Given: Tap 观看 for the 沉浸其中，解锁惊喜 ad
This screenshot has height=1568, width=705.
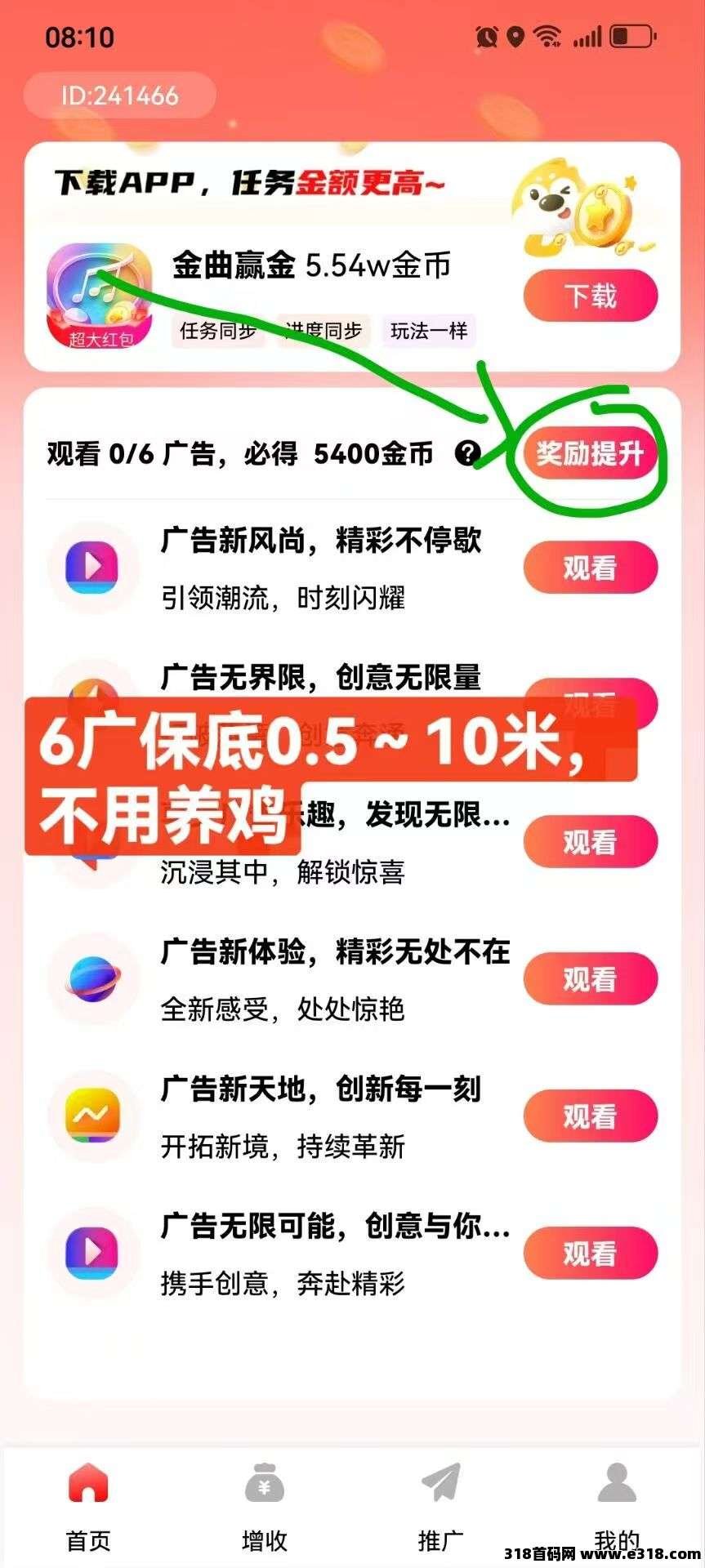Looking at the screenshot, I should [x=590, y=842].
